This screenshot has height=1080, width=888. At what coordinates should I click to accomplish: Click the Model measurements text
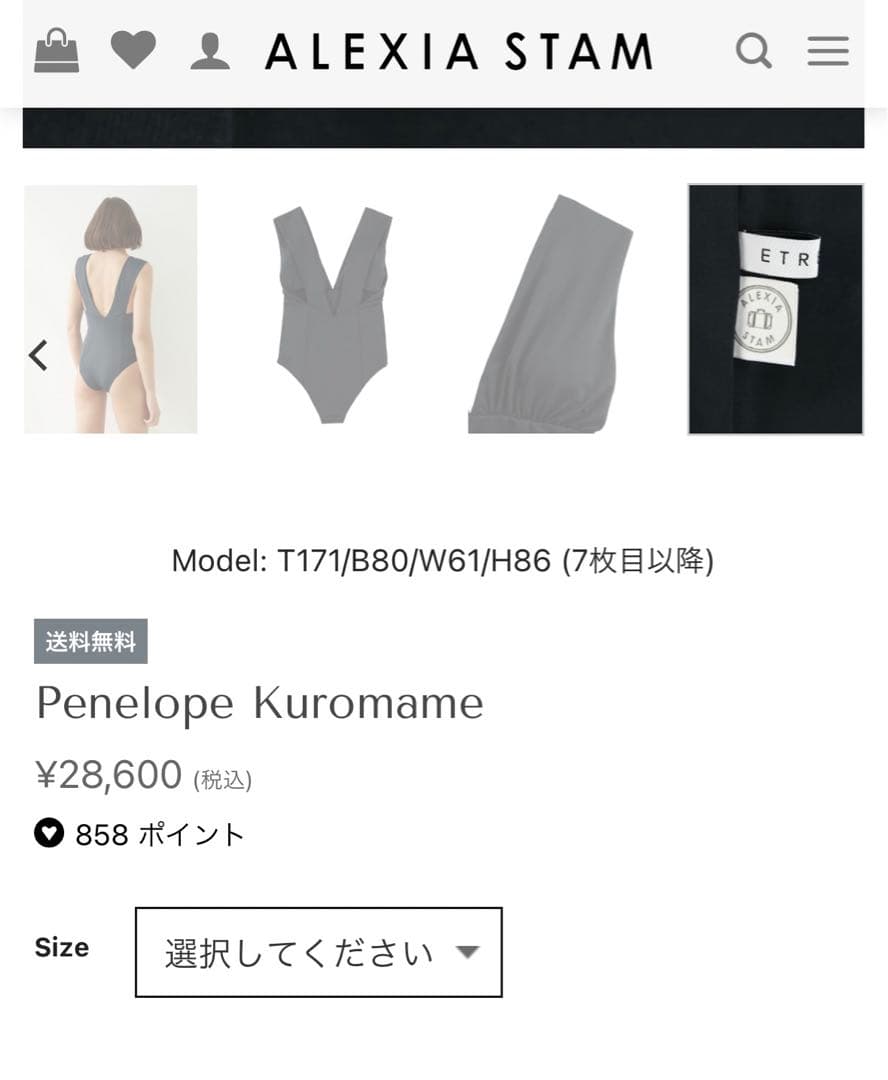click(x=444, y=561)
